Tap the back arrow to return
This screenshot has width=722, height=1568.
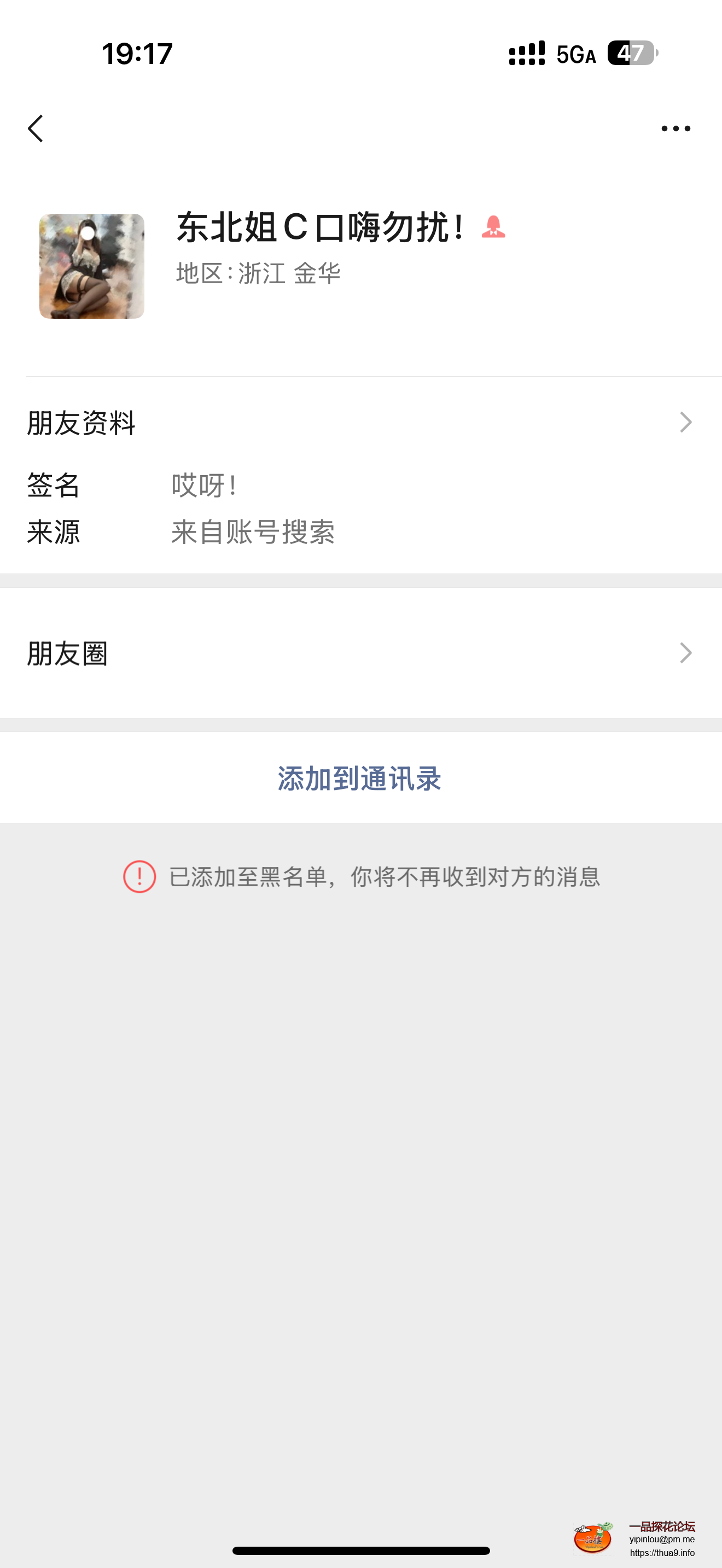tap(34, 128)
